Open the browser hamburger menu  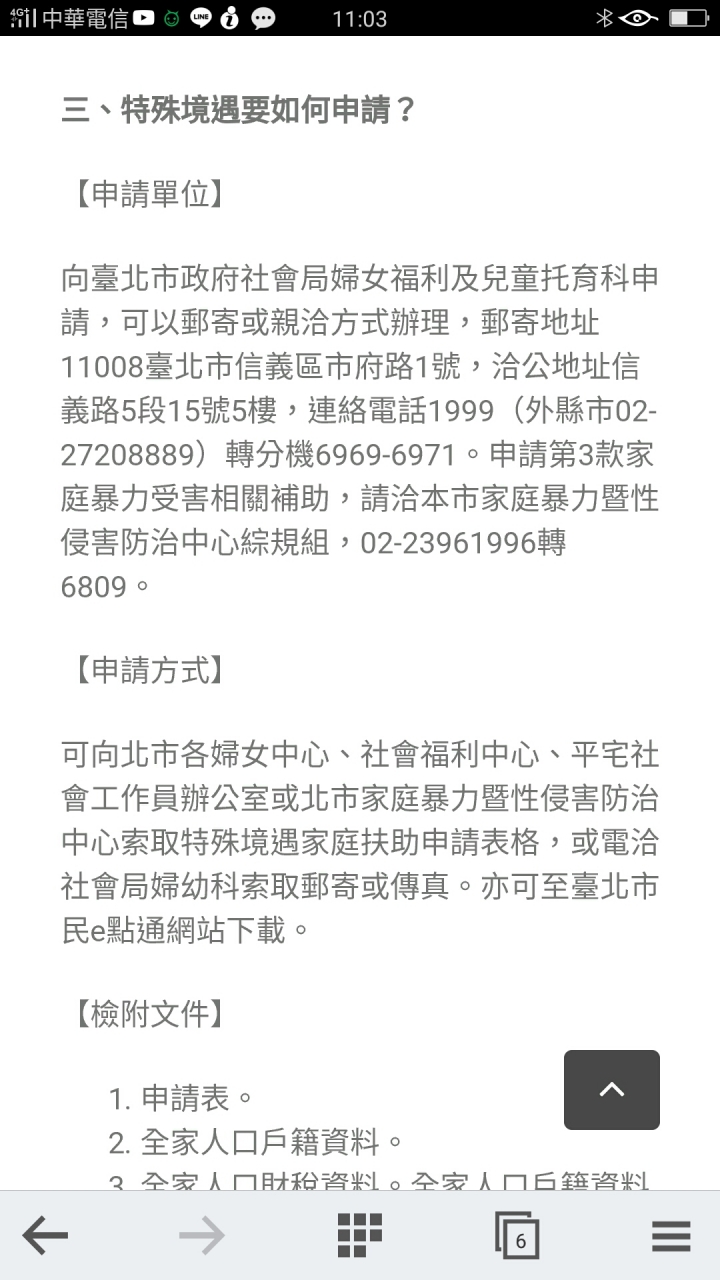(671, 1237)
